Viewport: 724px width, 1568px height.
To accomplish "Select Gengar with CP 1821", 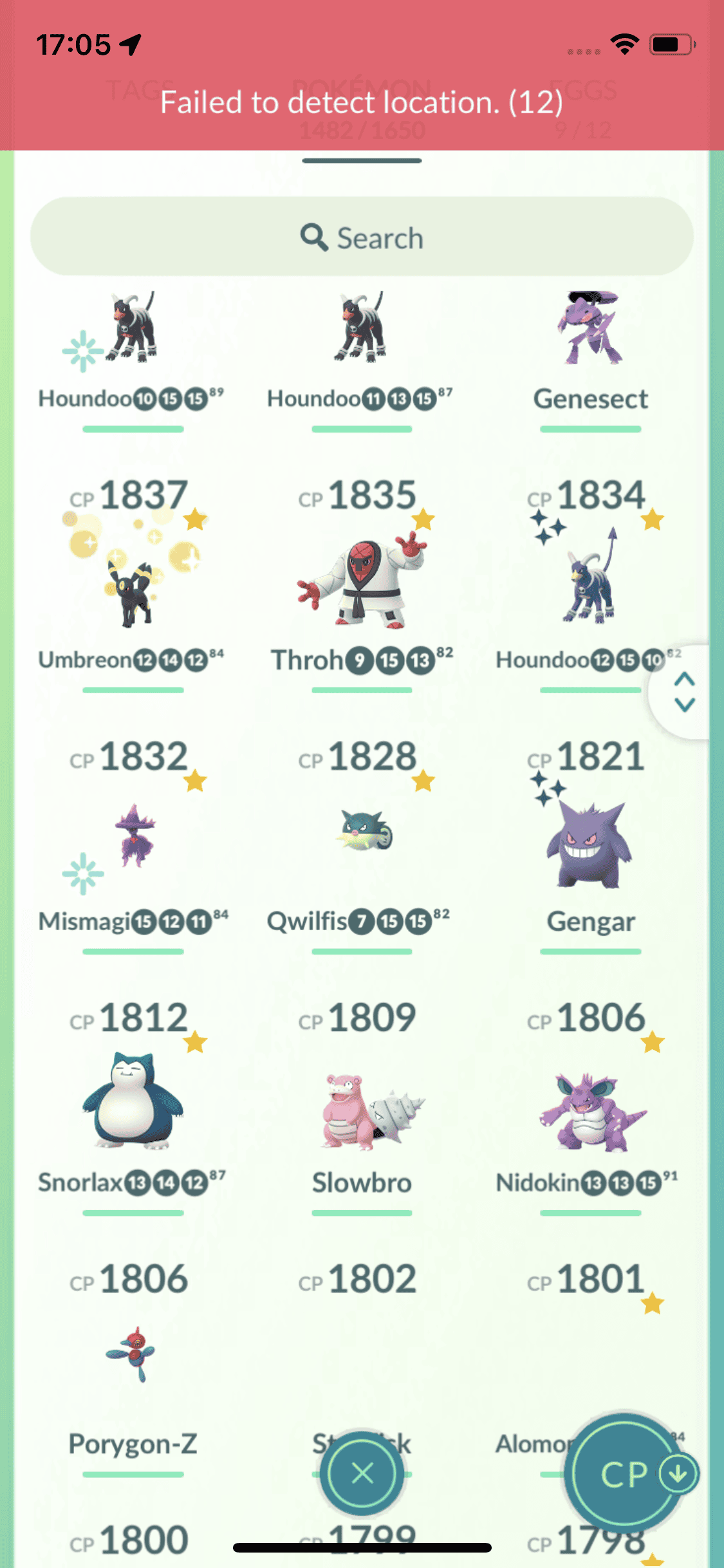I will [x=591, y=843].
